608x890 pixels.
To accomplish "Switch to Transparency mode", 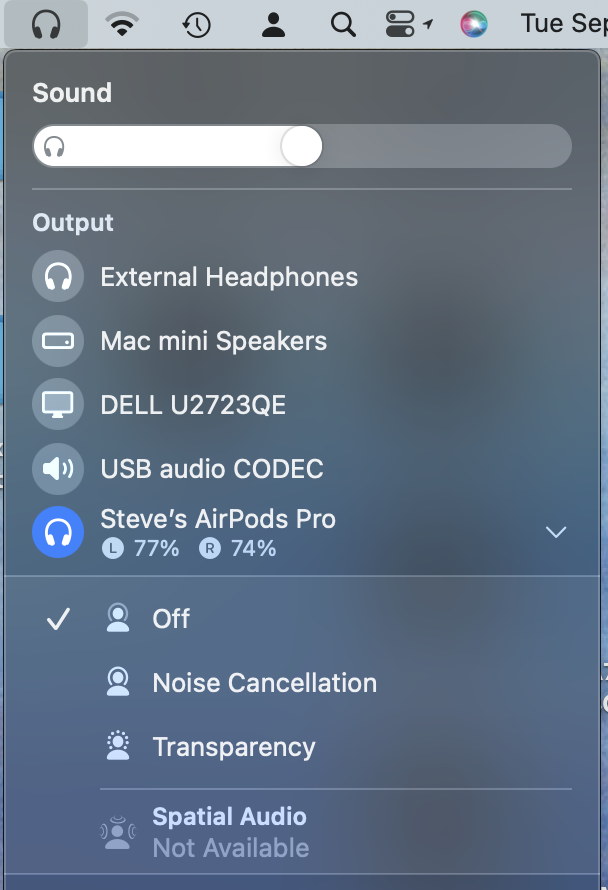I will pyautogui.click(x=233, y=747).
